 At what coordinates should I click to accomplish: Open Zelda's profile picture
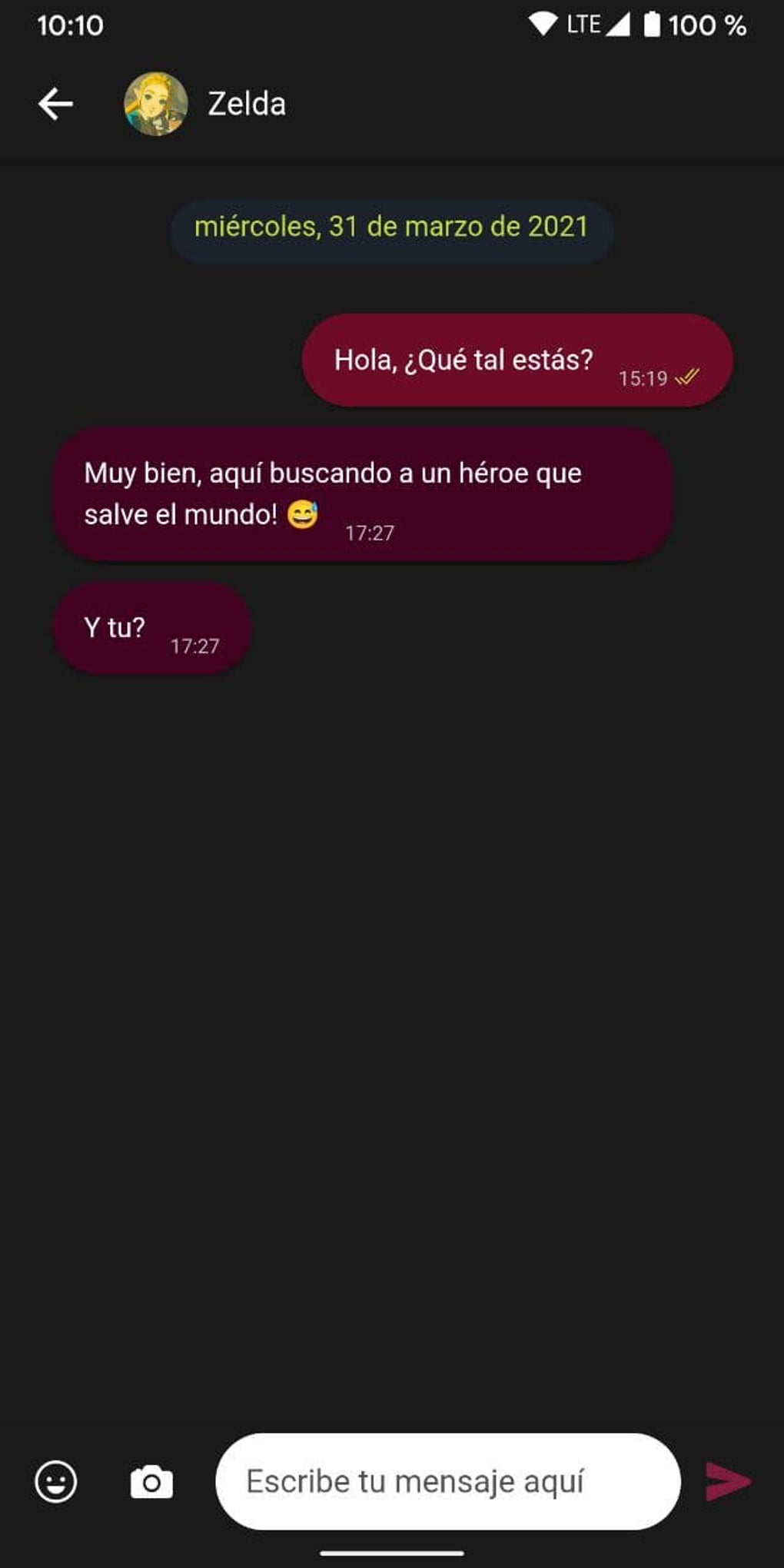(x=156, y=104)
